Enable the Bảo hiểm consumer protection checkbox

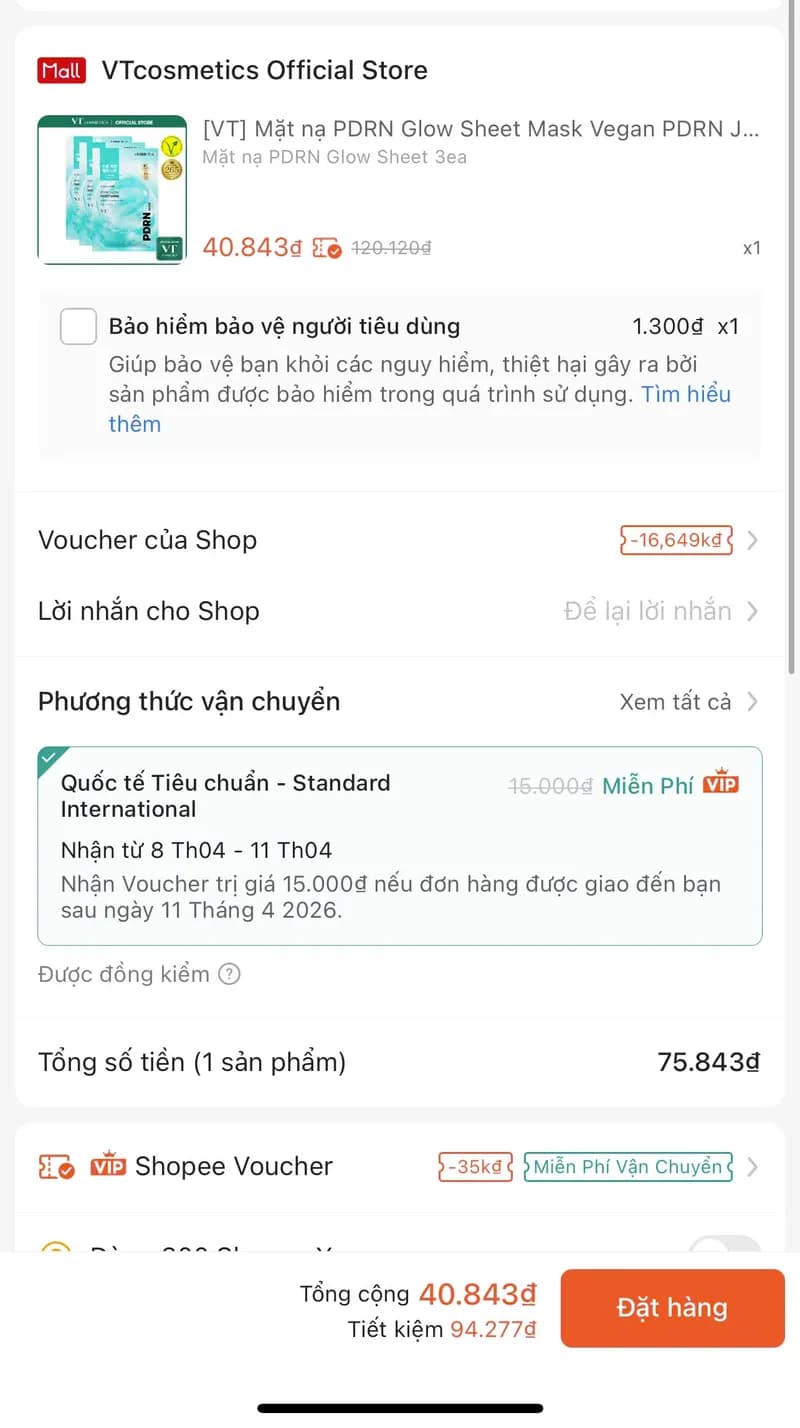[78, 326]
